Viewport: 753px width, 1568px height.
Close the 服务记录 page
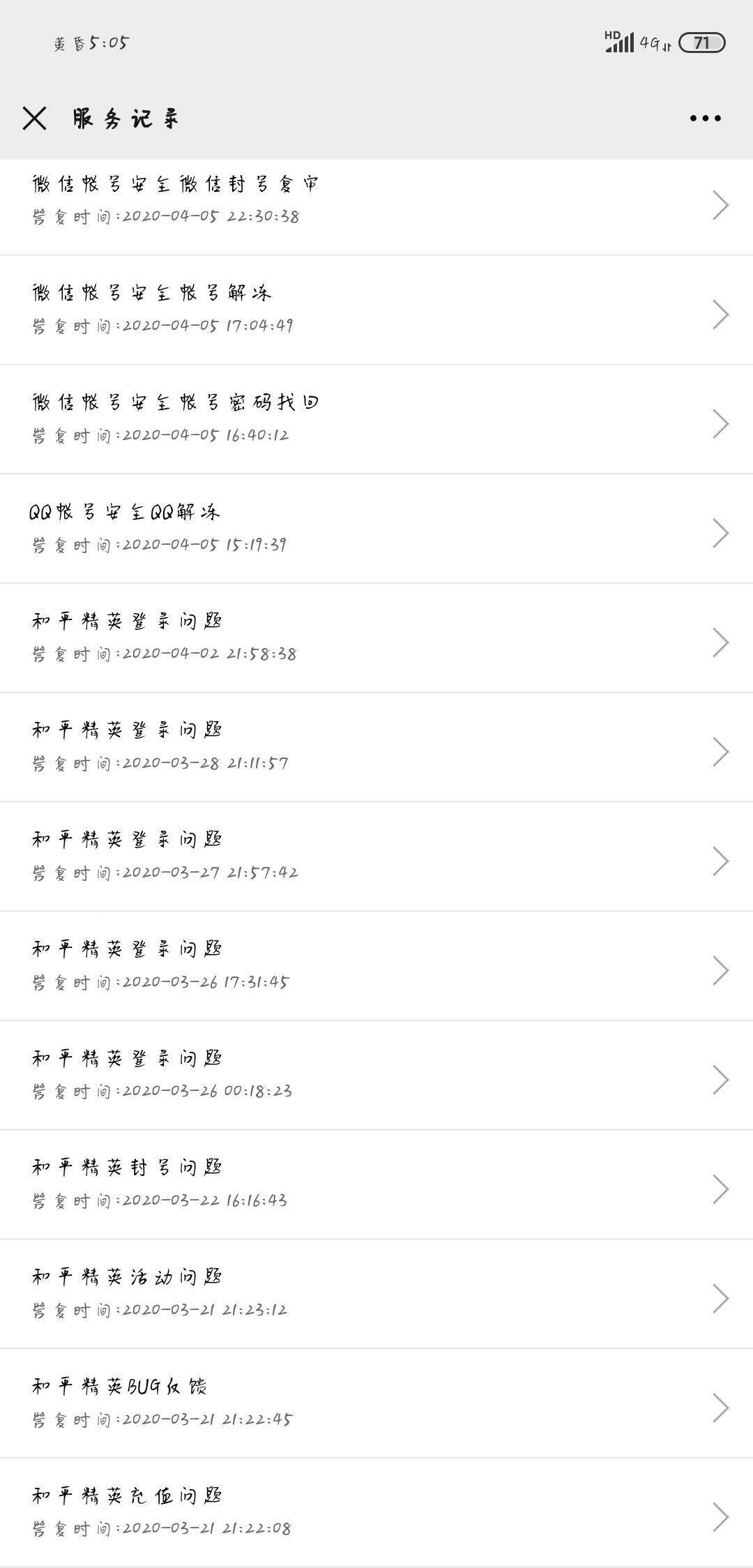tap(34, 119)
